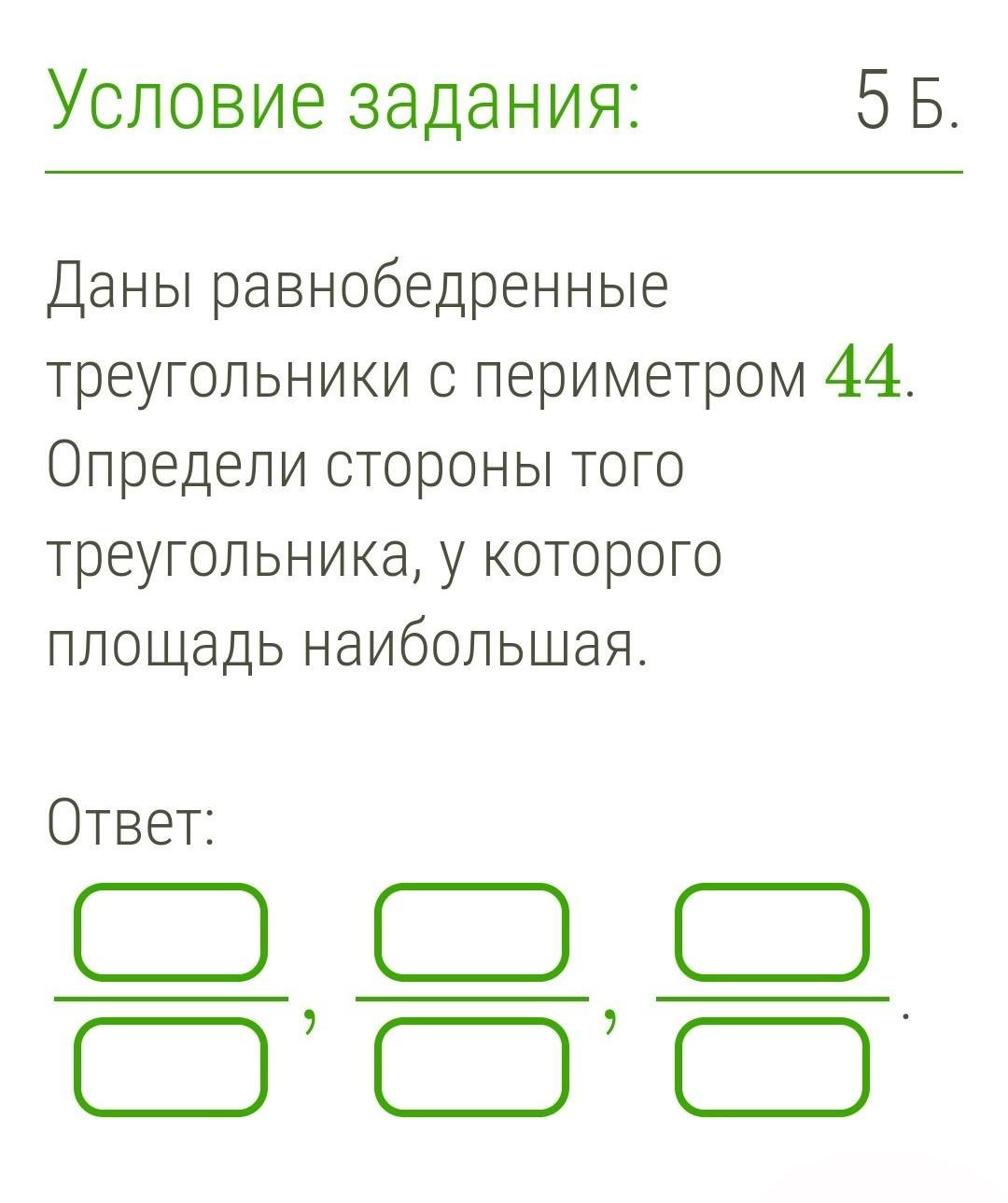Select the numerator box of the second fraction
This screenshot has height=1203, width=1008.
[471, 930]
